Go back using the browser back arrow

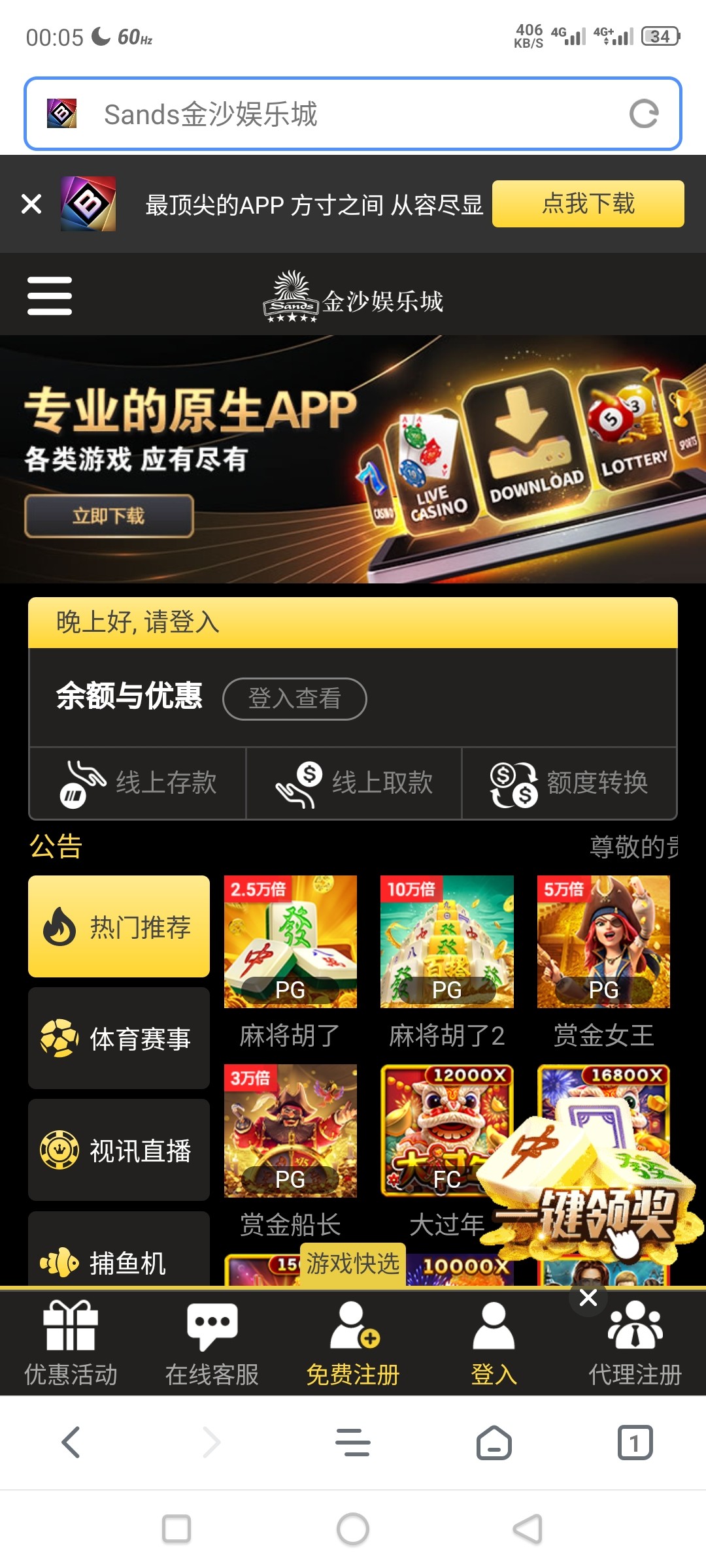pos(71,1442)
